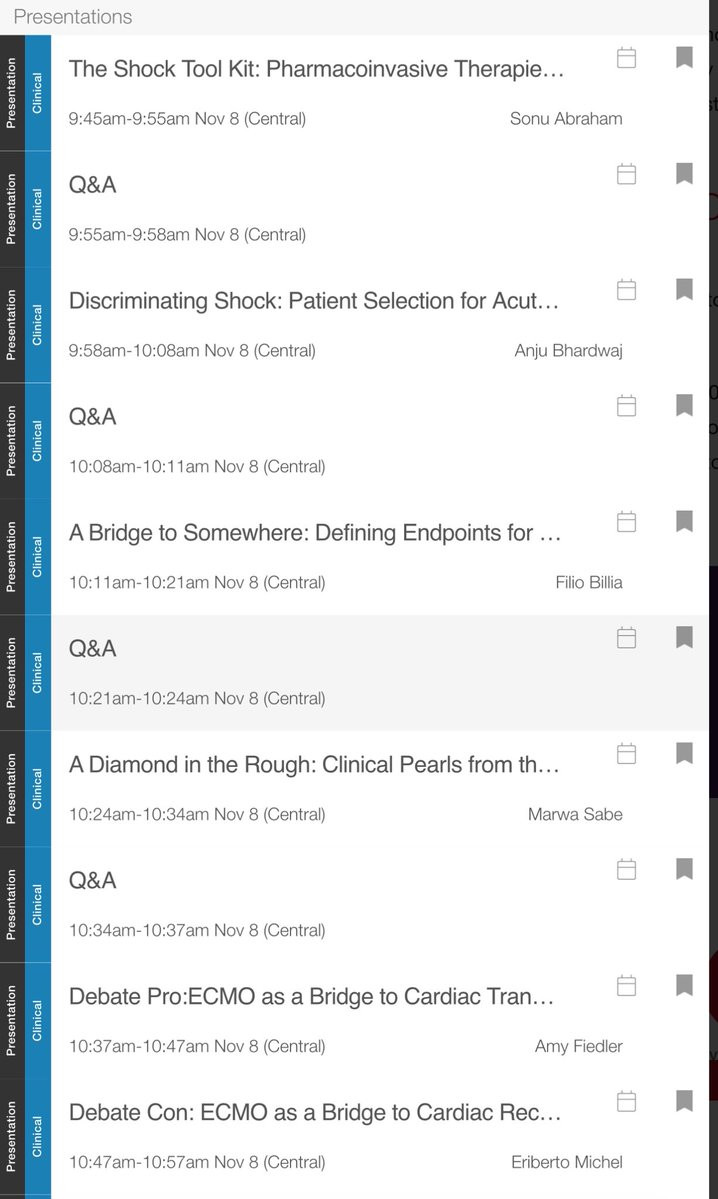Open Discriminating Shock by Anju Bhardwaj
718x1199 pixels.
click(x=314, y=302)
